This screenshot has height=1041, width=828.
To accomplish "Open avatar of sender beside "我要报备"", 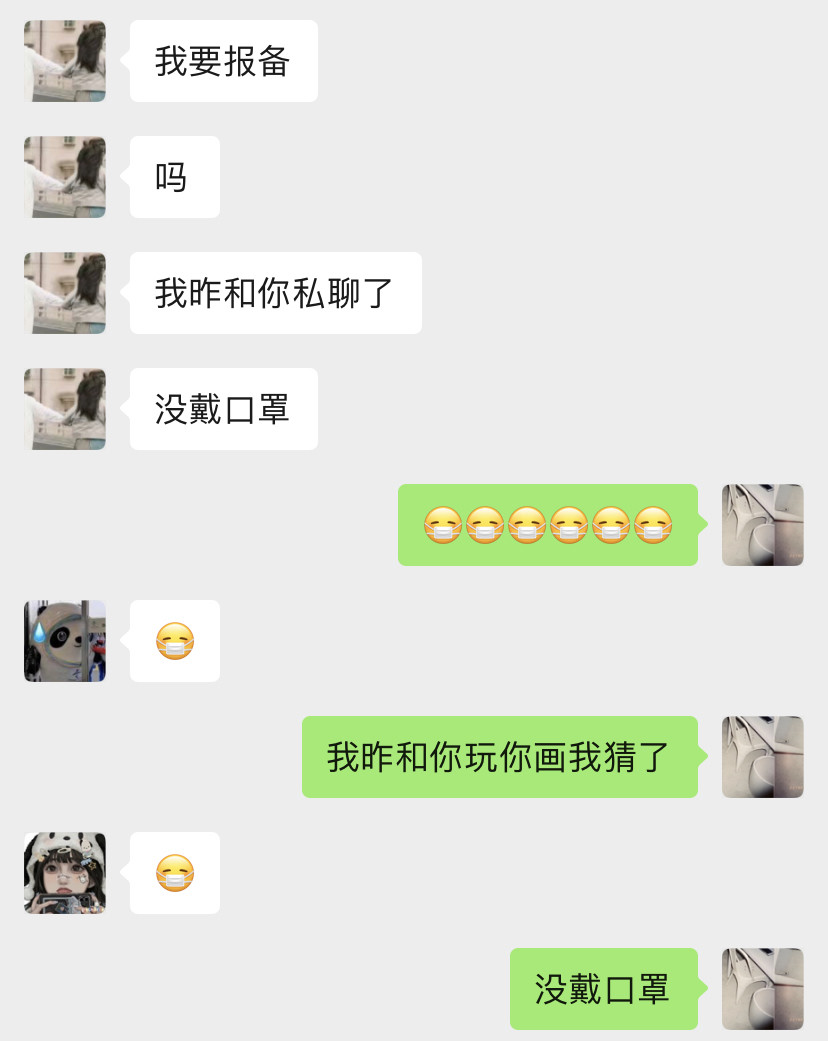I will (65, 61).
